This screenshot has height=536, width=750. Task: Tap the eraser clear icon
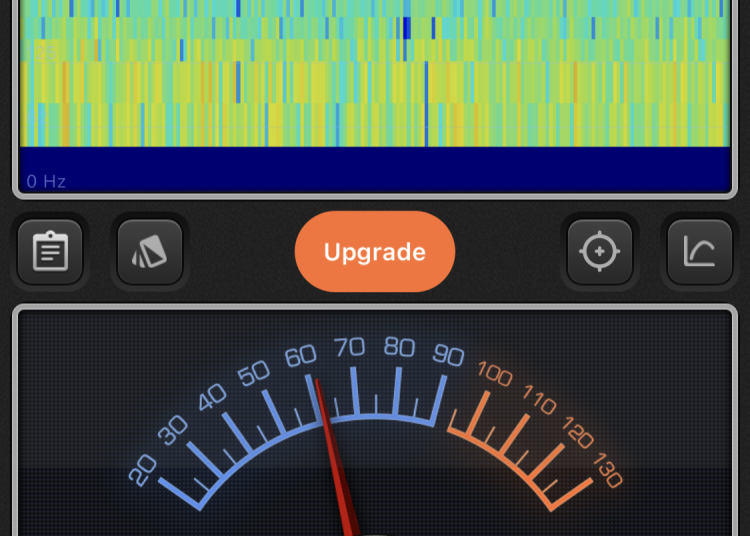150,252
